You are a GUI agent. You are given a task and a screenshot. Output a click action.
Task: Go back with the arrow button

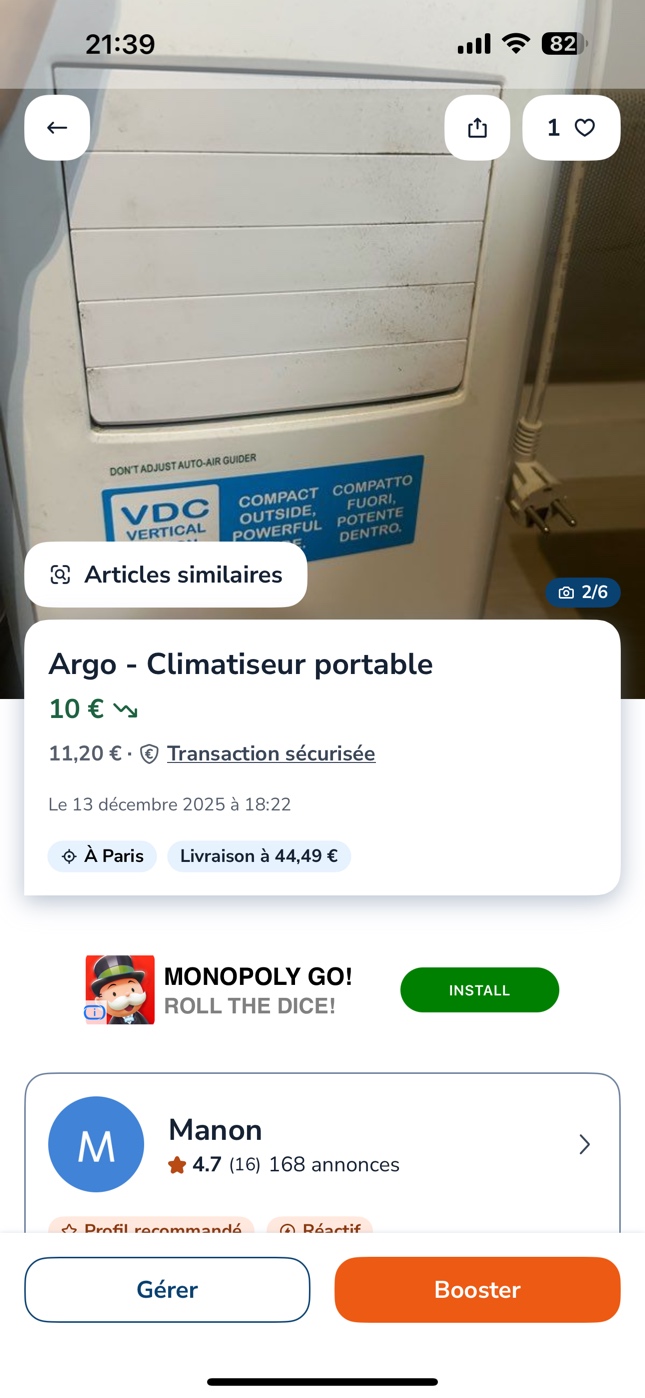click(57, 127)
